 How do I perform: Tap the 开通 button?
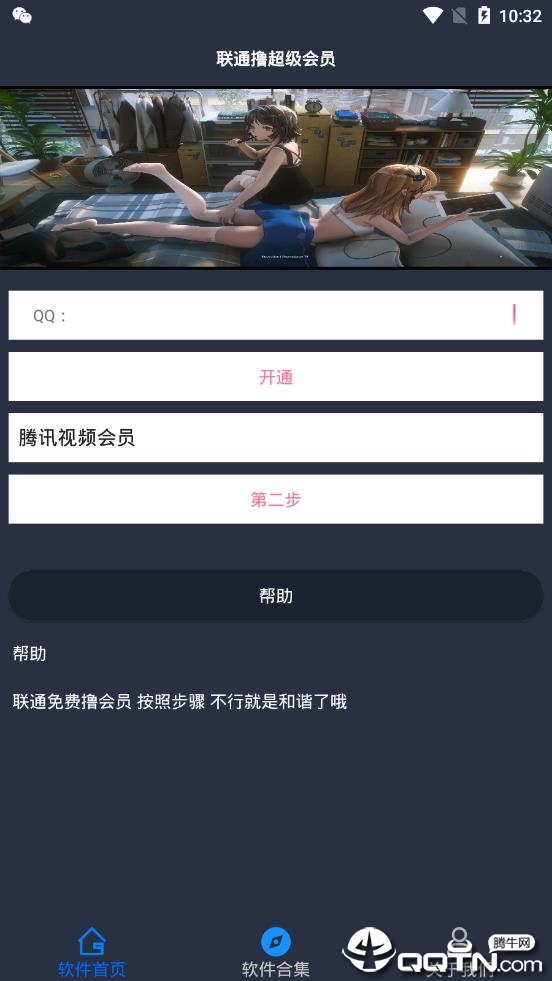(x=275, y=377)
